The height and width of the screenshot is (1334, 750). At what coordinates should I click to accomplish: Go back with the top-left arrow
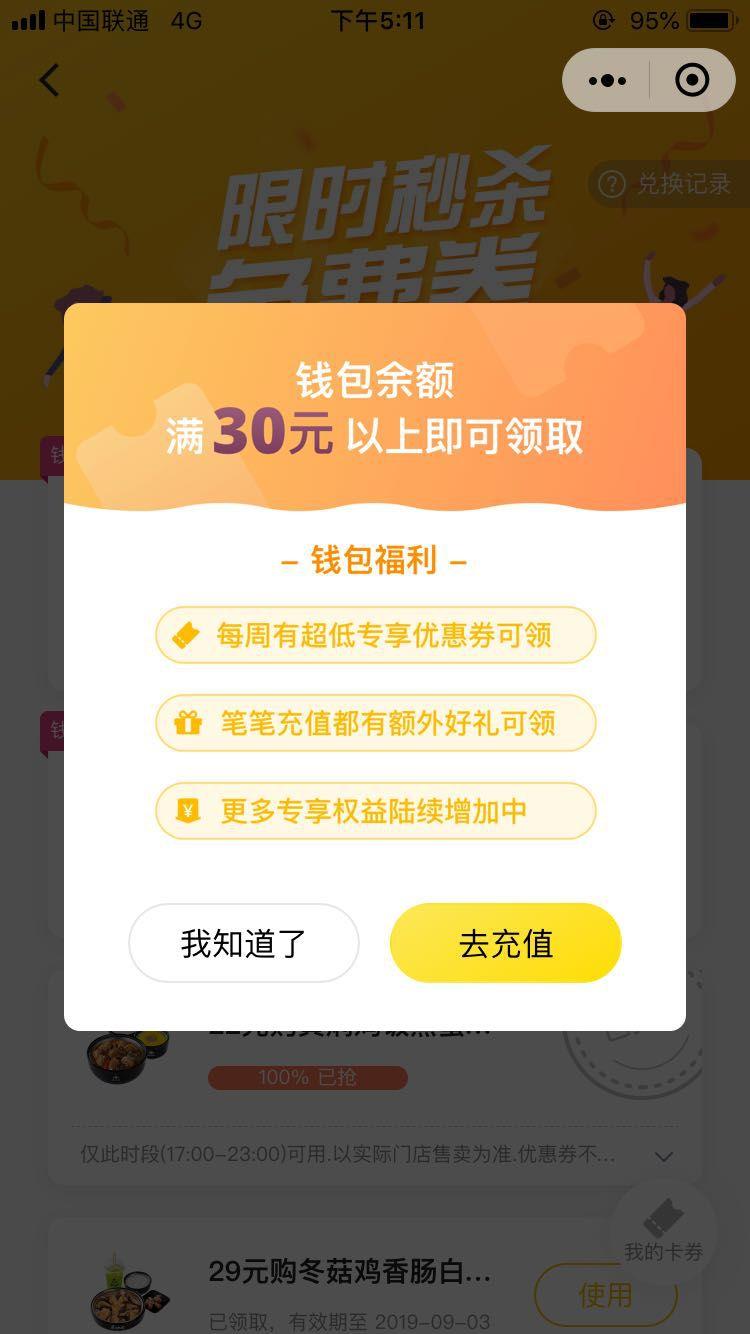tap(49, 80)
